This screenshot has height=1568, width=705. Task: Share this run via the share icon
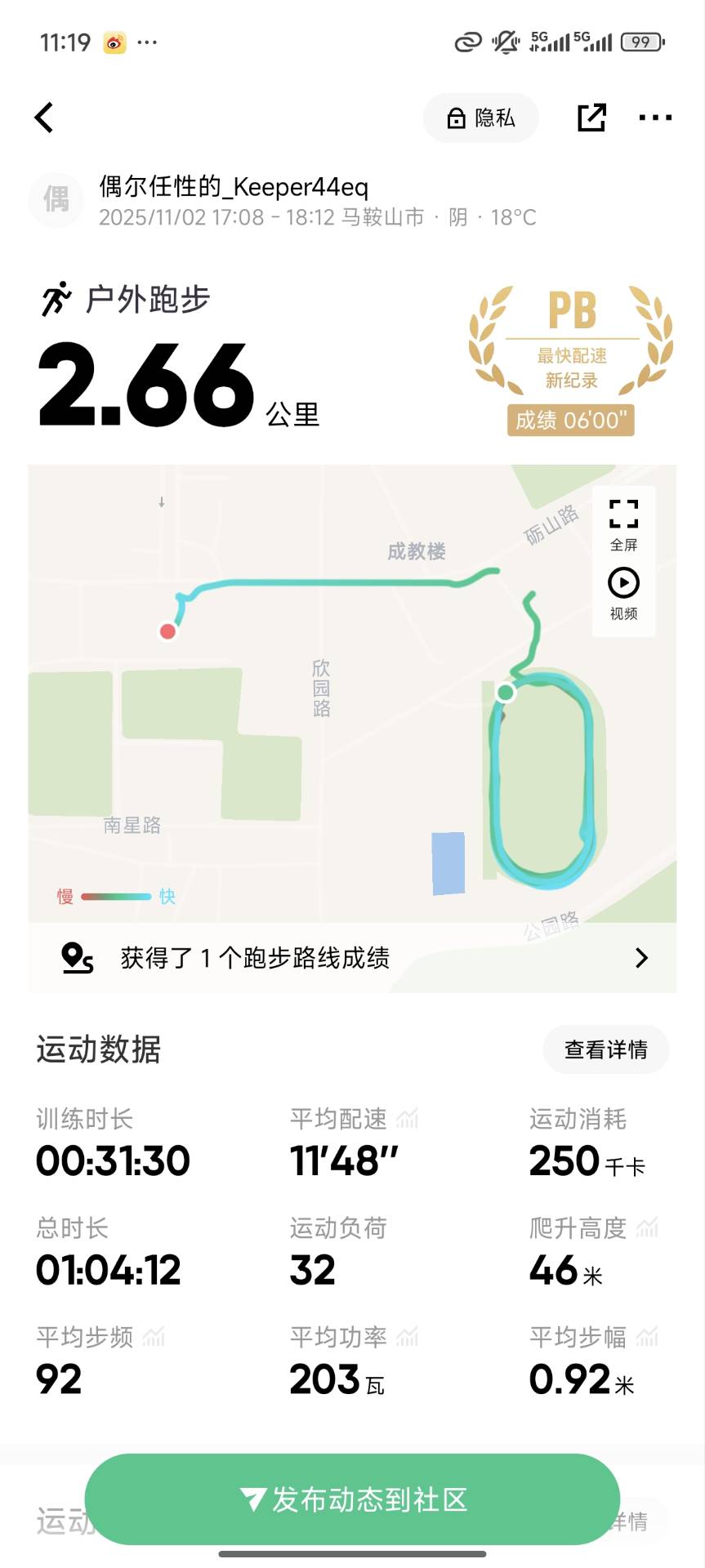[x=591, y=118]
